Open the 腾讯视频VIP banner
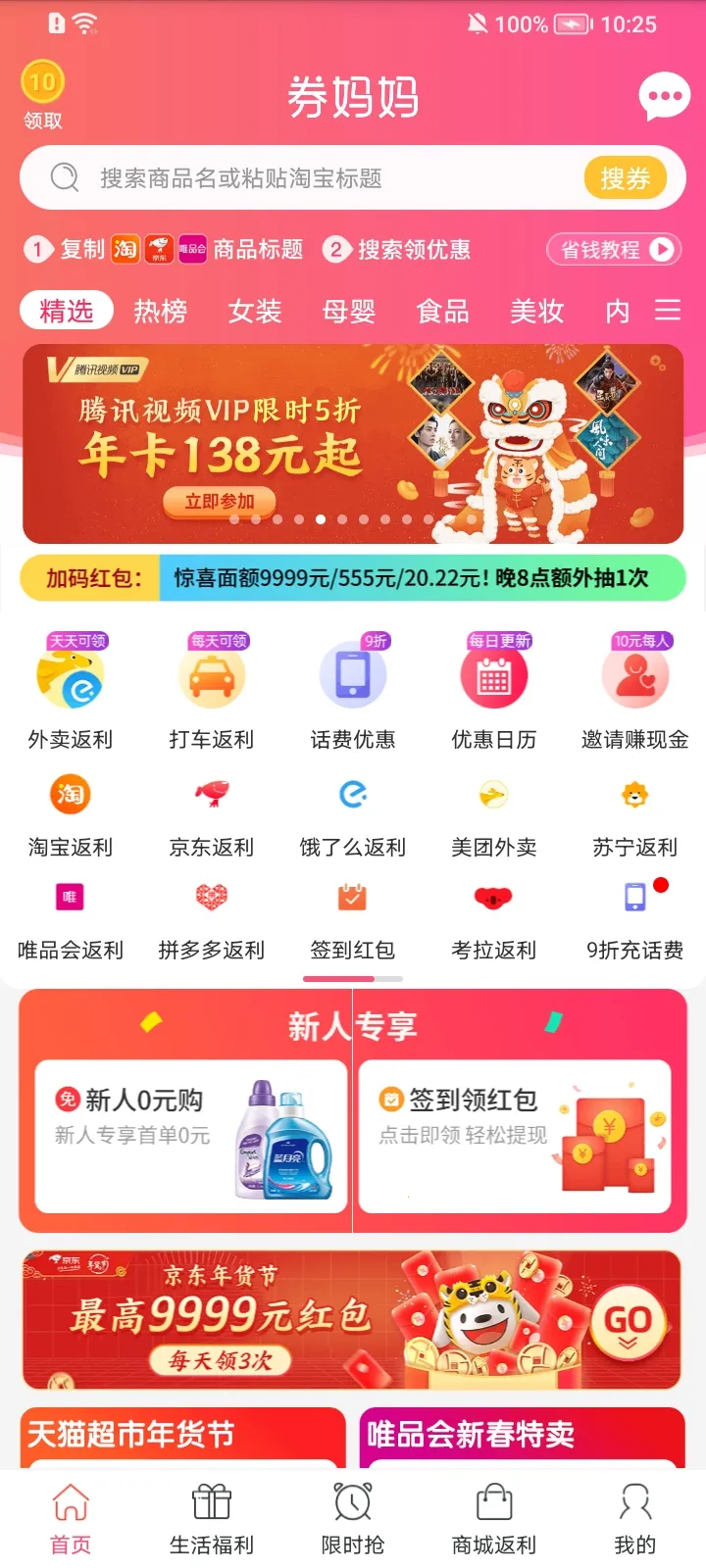This screenshot has height=1568, width=706. coord(353,443)
